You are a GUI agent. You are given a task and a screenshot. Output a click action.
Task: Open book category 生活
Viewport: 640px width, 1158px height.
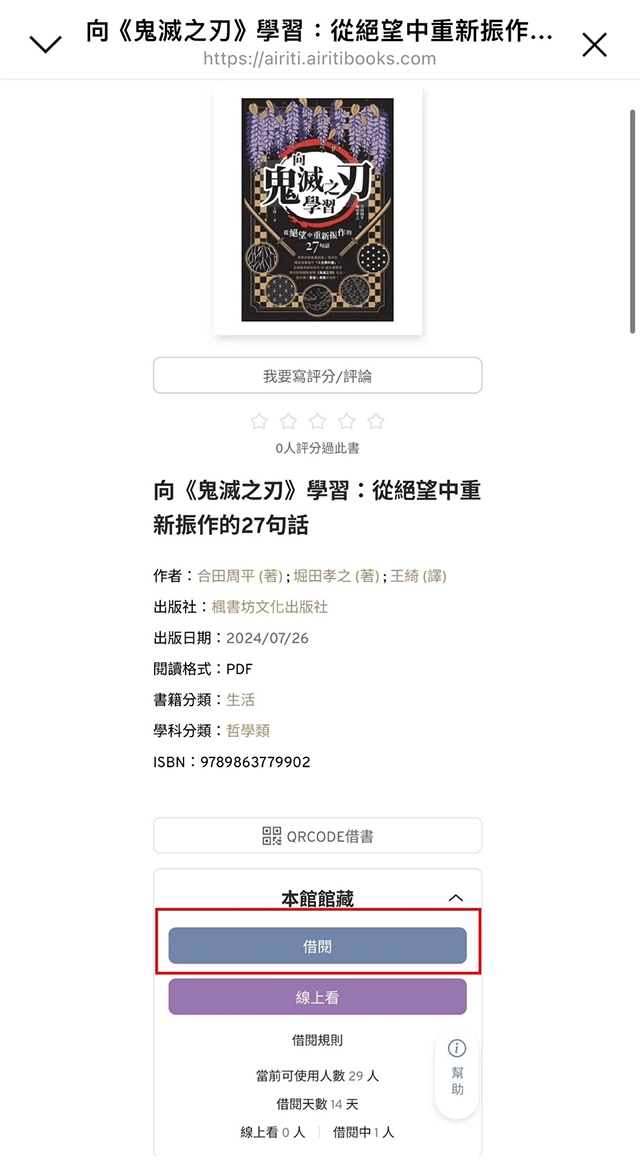coord(240,700)
